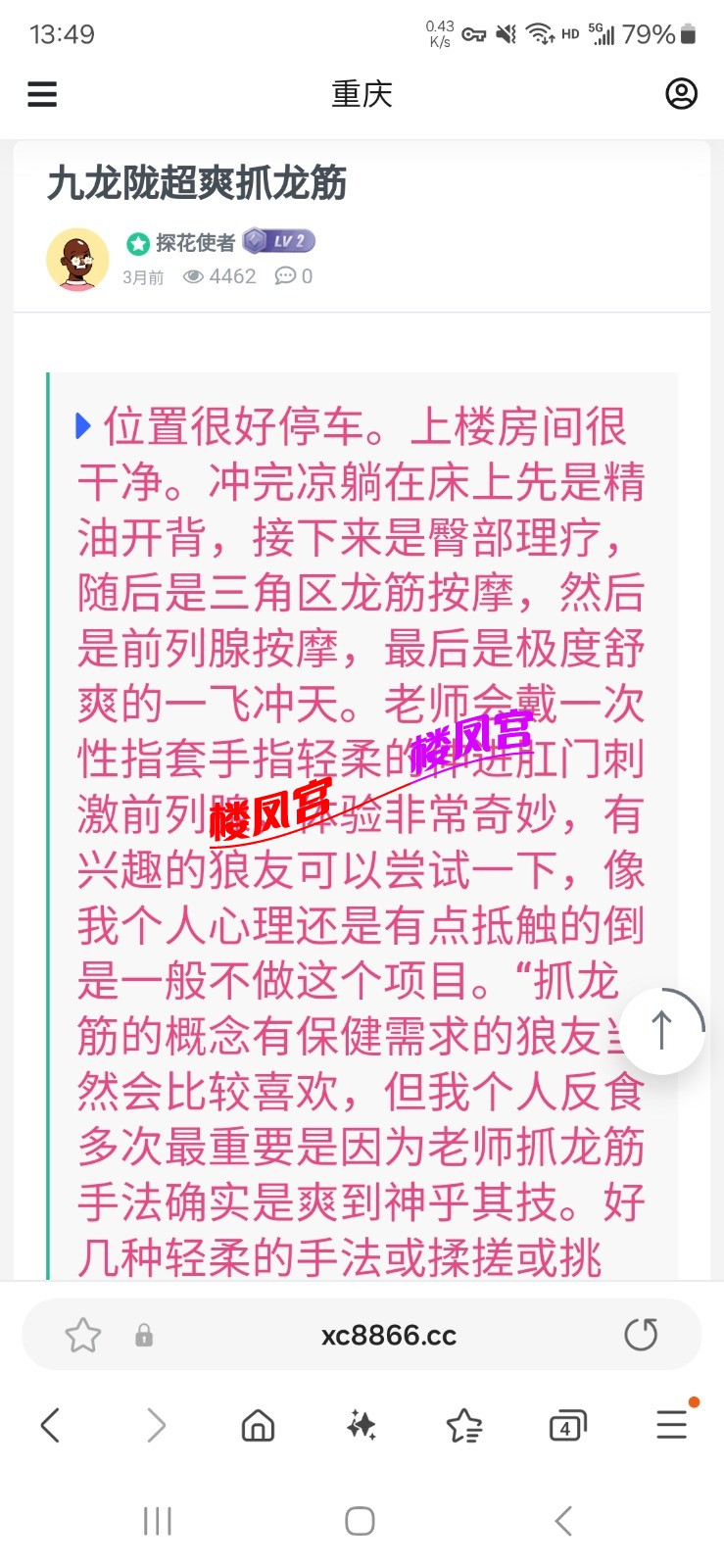This screenshot has height=1568, width=724.
Task: Open the hamburger sidebar menu
Action: (x=41, y=94)
